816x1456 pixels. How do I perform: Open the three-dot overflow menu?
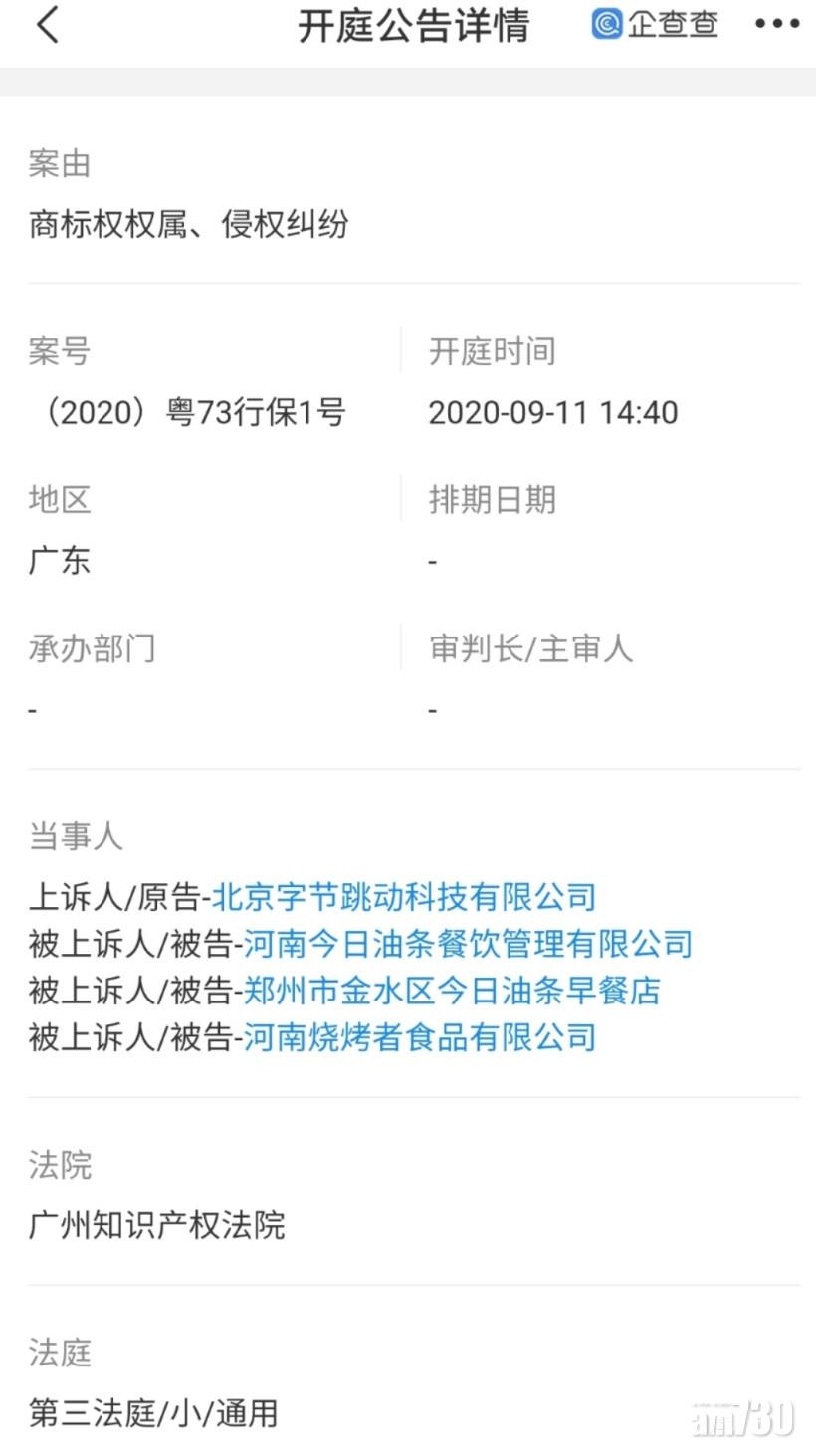pos(776,25)
